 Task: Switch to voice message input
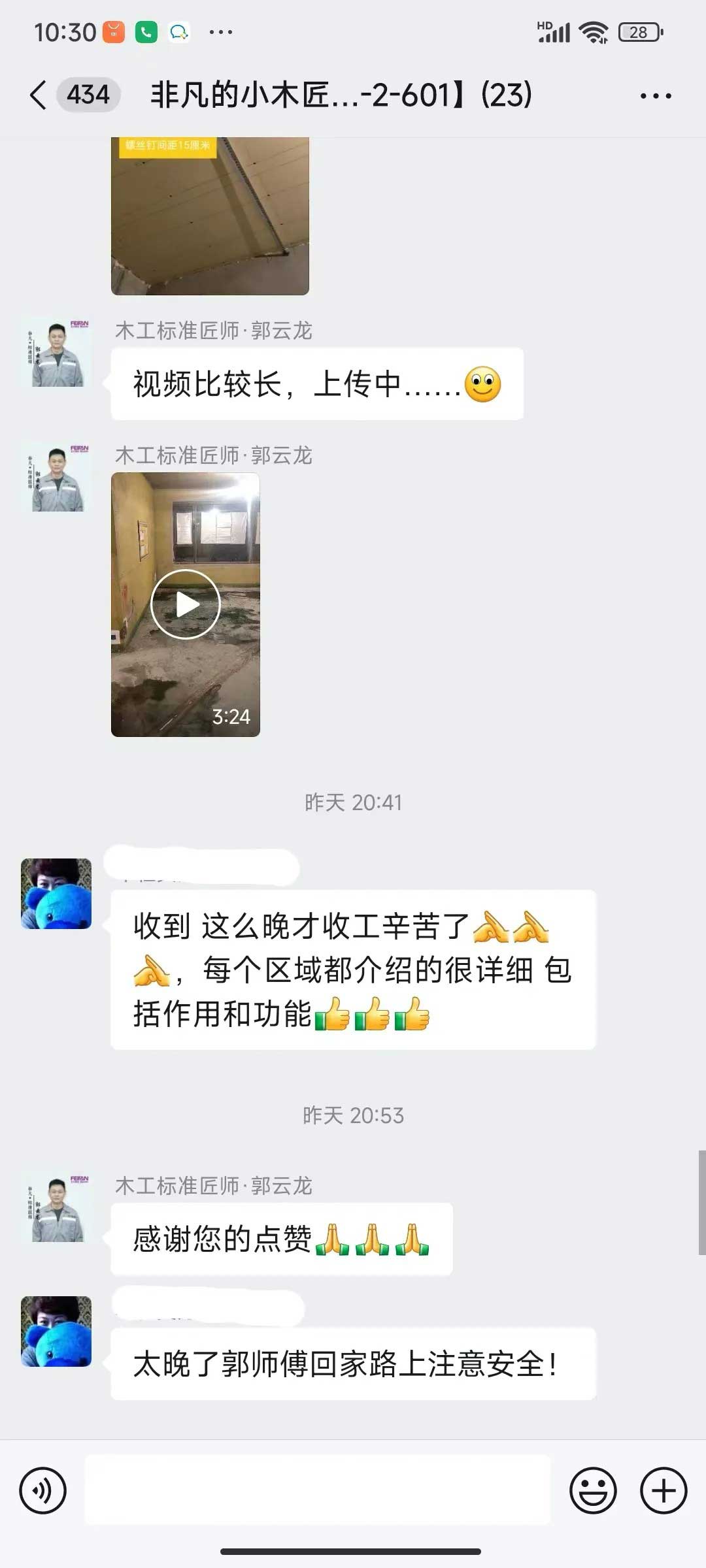pos(43,1490)
